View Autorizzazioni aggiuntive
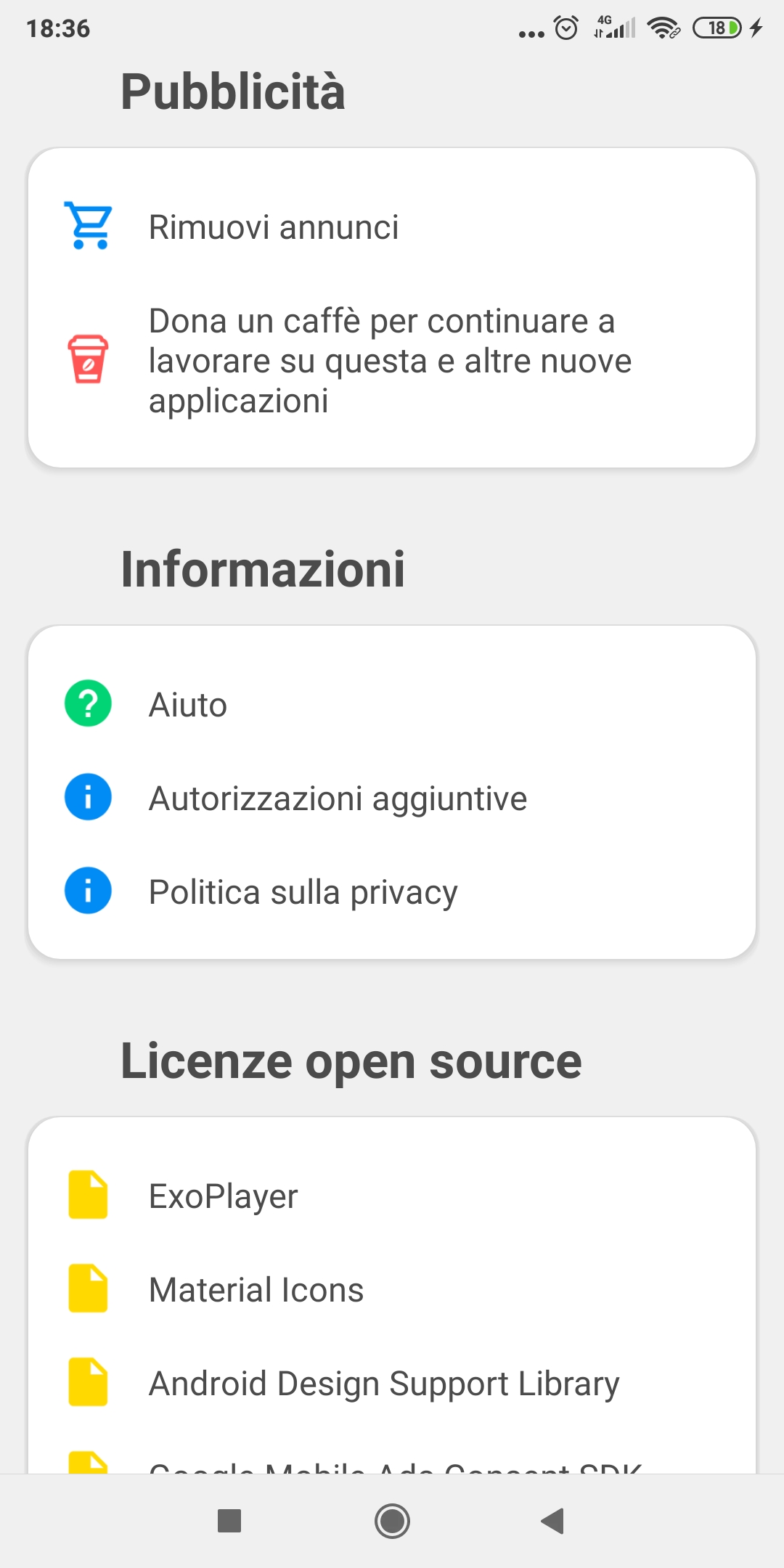This screenshot has width=784, height=1568. point(392,798)
